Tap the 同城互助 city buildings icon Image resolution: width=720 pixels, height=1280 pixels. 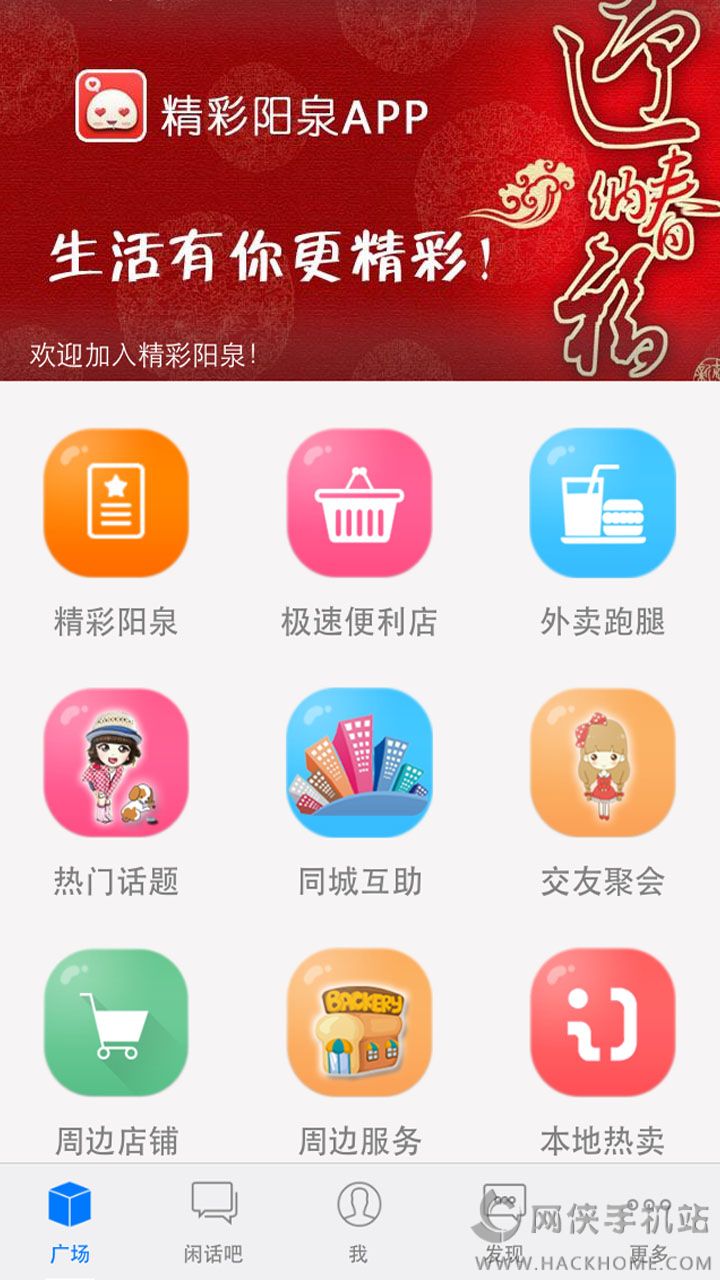(x=360, y=762)
